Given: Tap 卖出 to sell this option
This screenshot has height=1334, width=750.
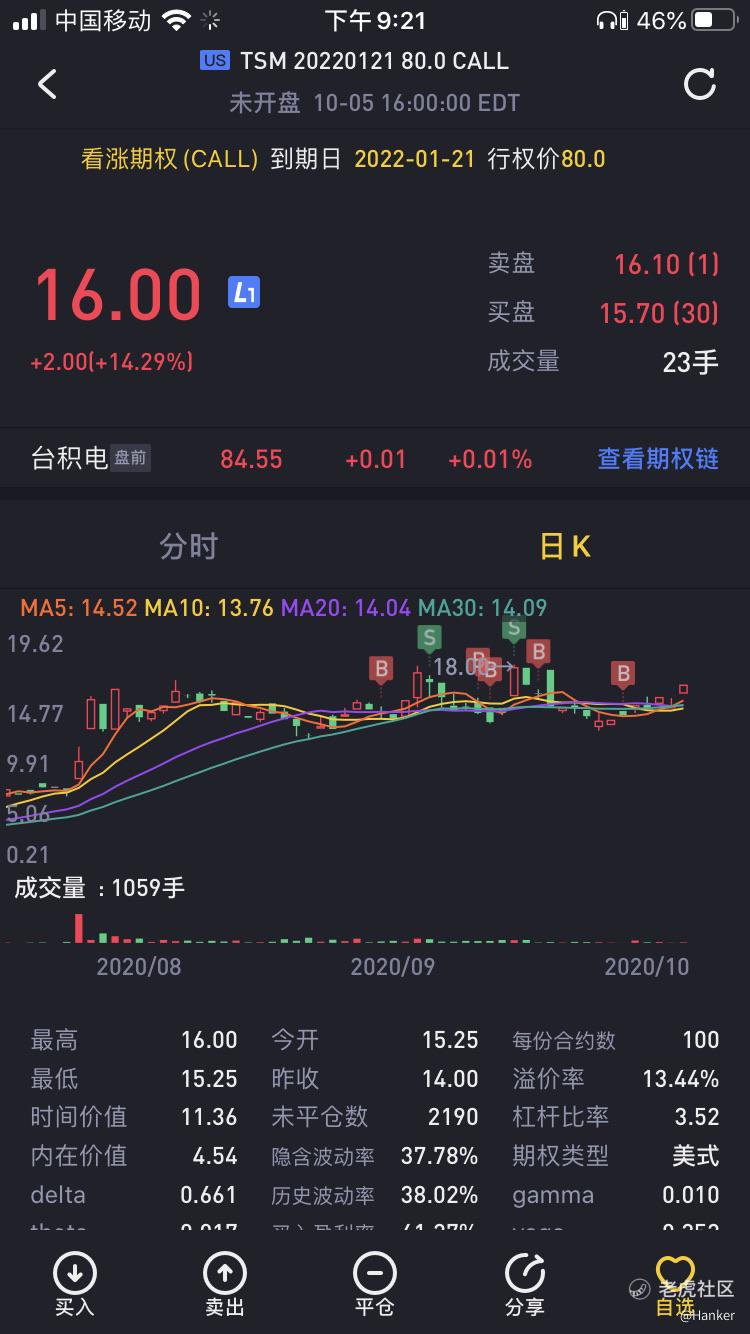Looking at the screenshot, I should [x=225, y=1285].
